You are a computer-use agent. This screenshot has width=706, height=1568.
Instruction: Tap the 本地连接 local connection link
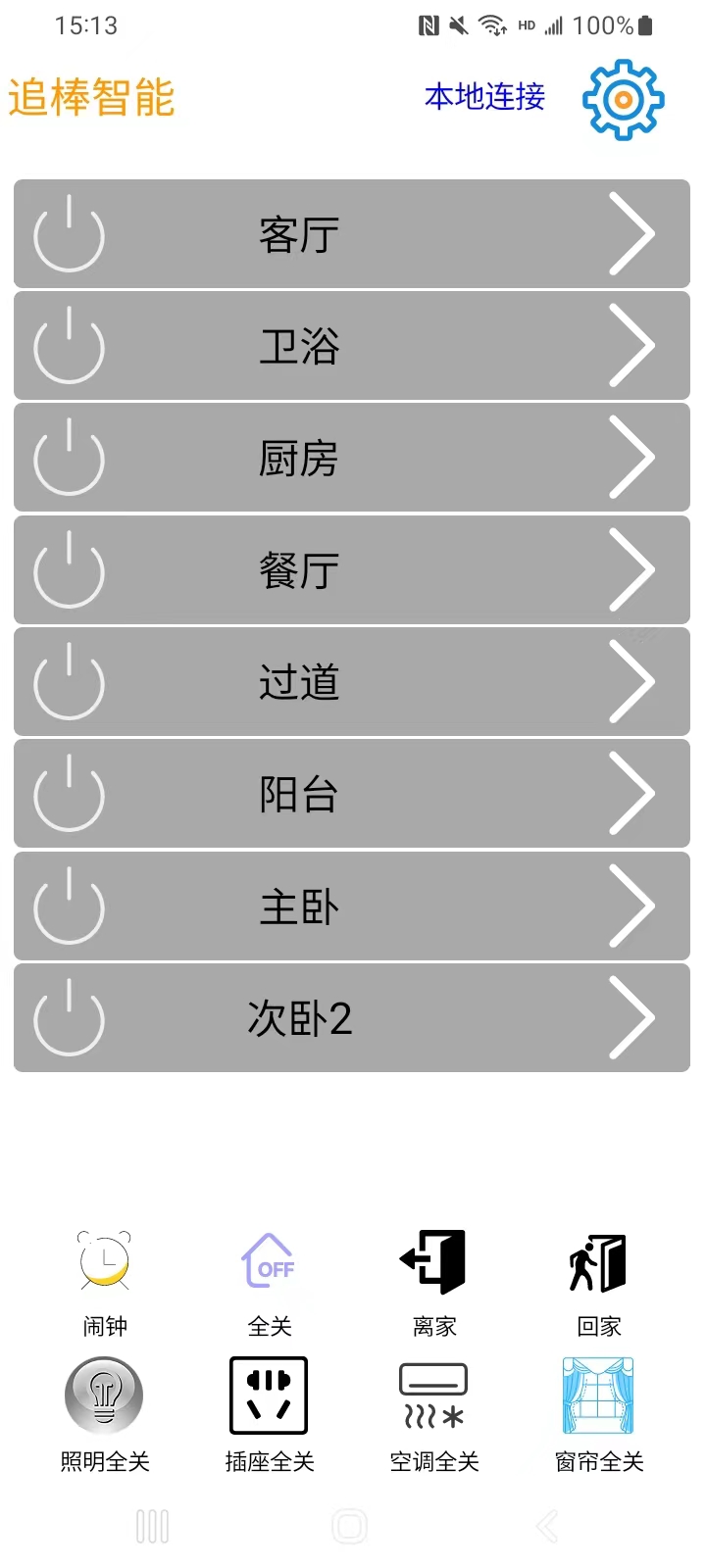(x=482, y=98)
